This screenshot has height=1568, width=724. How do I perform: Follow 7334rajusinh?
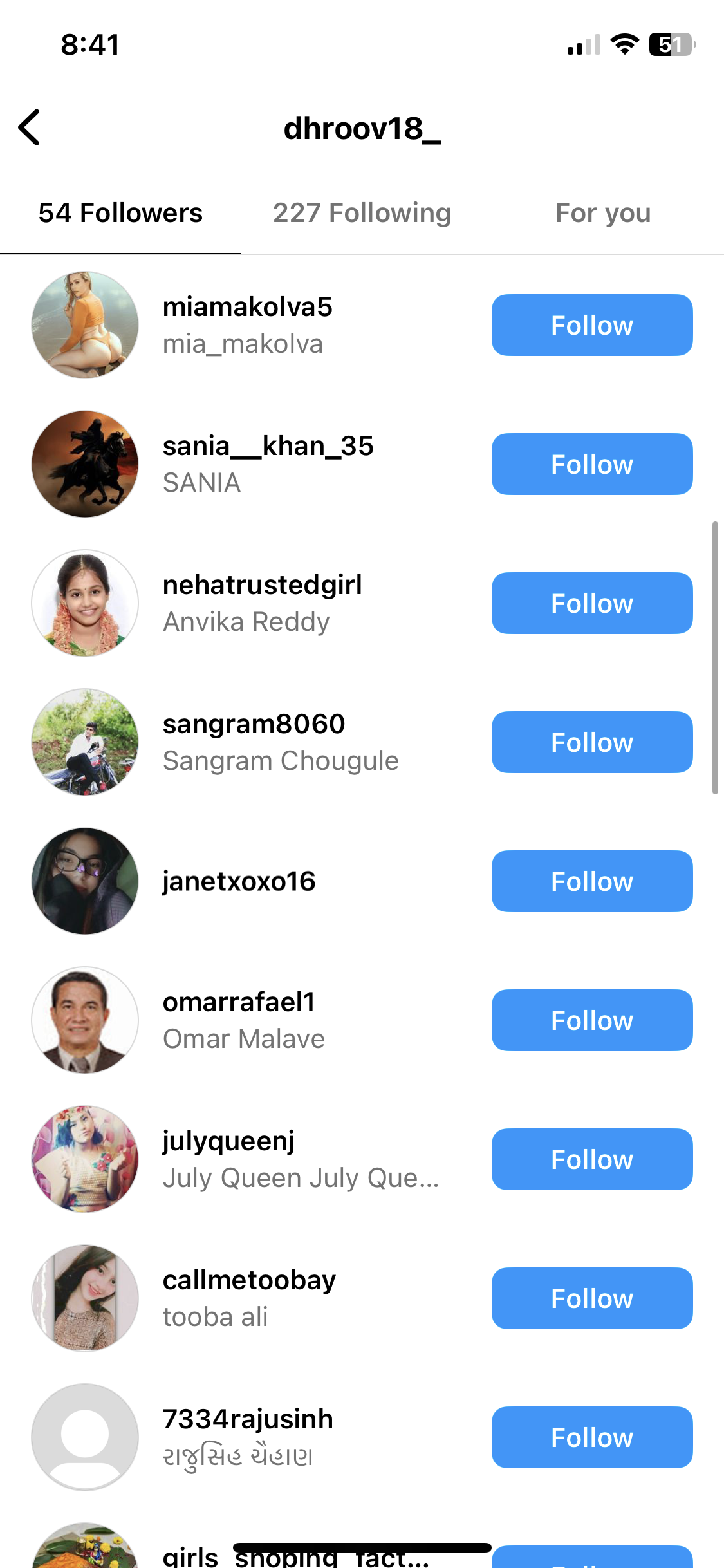click(591, 1437)
